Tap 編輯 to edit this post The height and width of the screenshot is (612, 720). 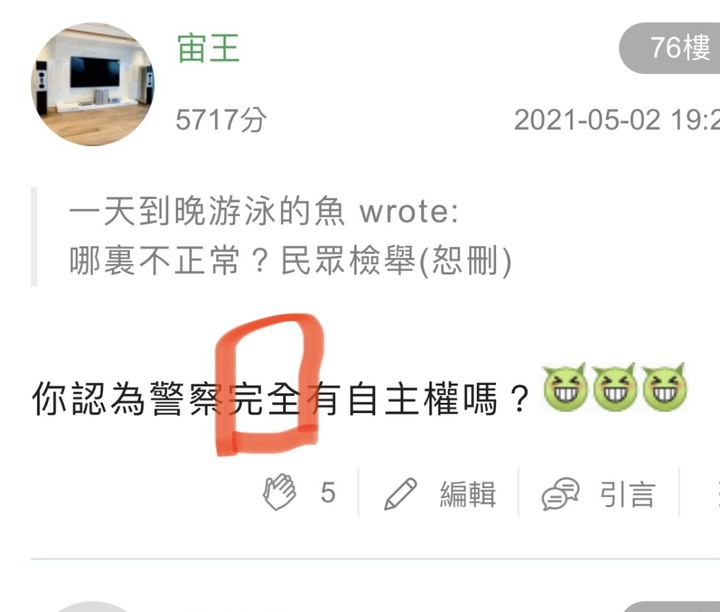point(441,493)
